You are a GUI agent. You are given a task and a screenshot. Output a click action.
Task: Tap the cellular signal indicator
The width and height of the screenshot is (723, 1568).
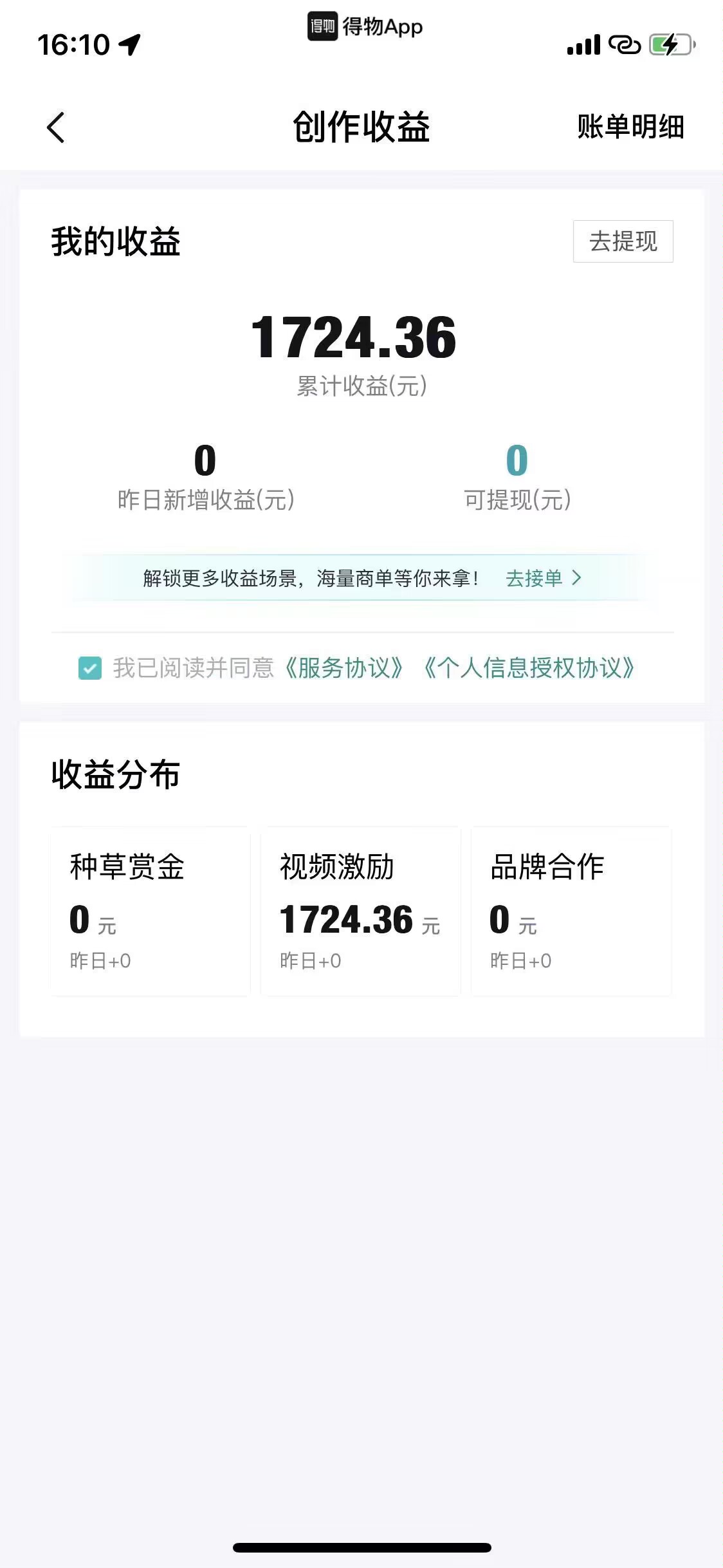(584, 45)
